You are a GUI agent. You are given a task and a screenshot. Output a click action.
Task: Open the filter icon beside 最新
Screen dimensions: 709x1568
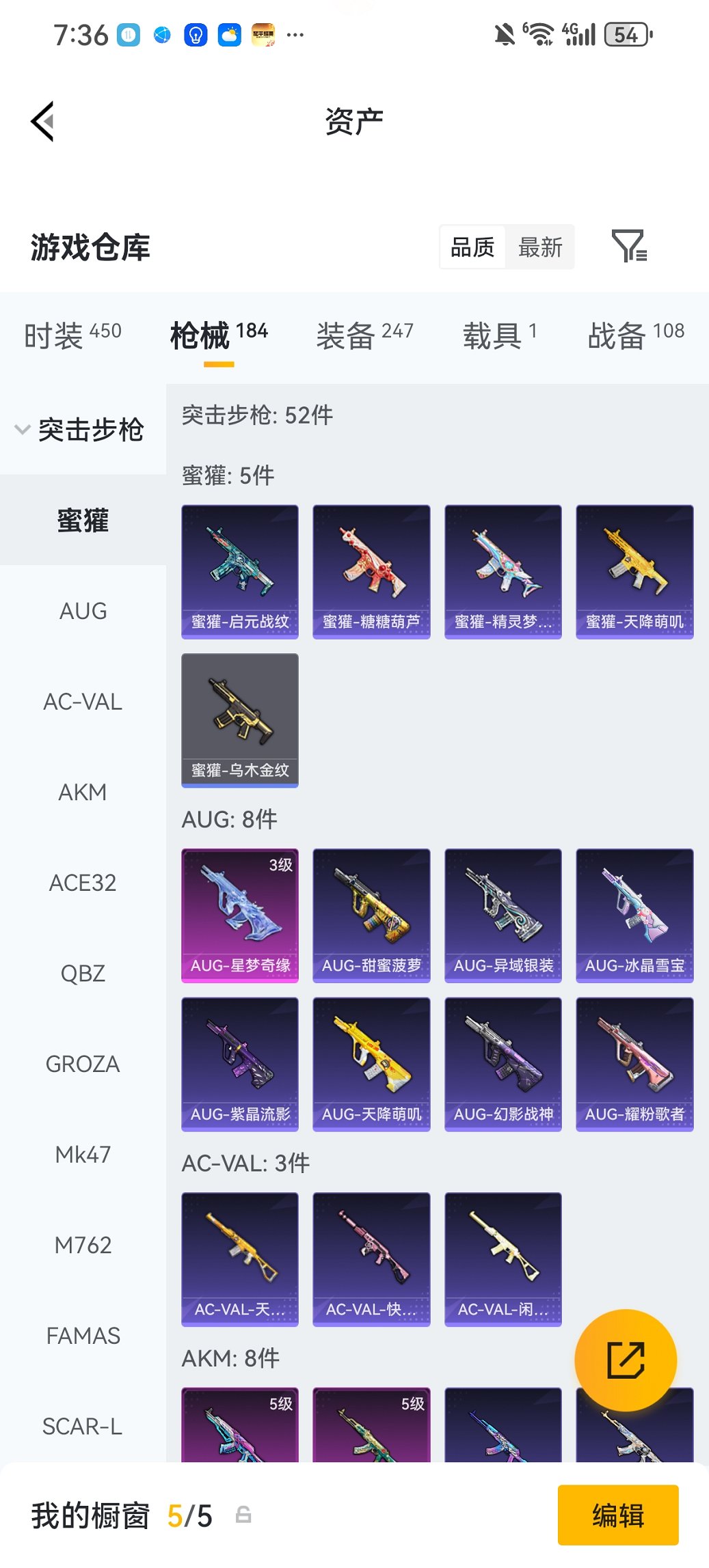pyautogui.click(x=629, y=247)
